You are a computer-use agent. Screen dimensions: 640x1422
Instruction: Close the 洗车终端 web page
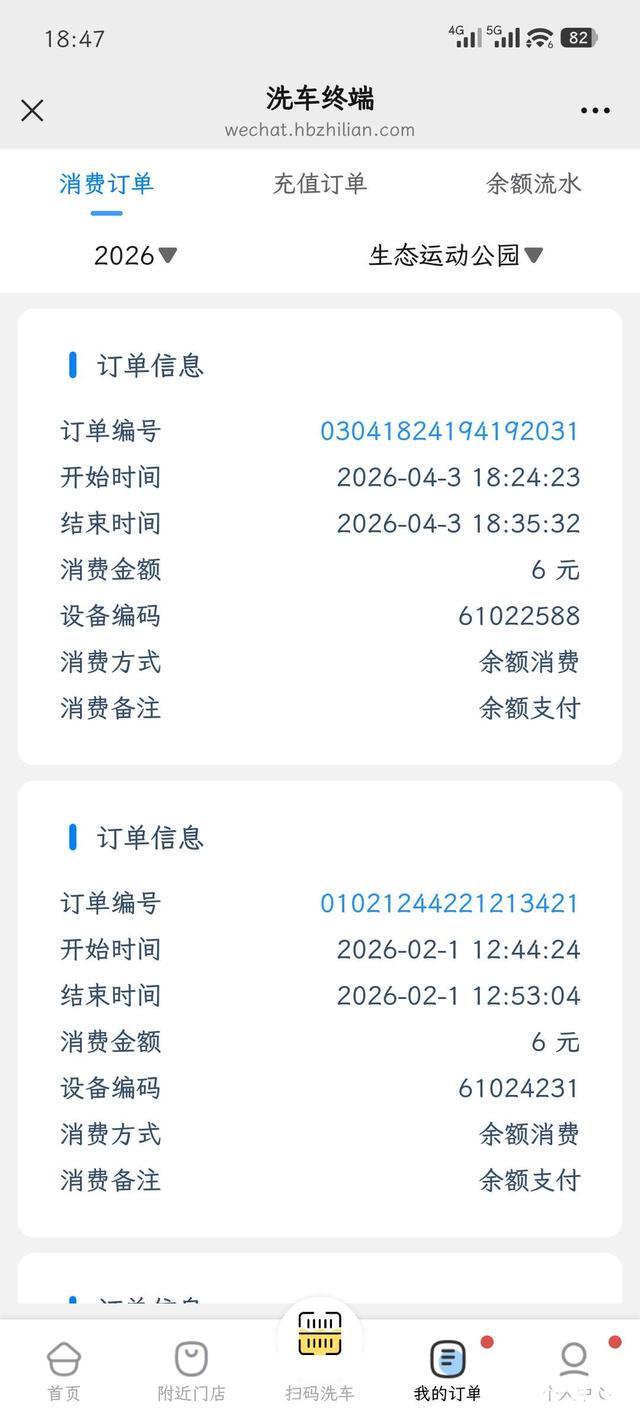click(x=32, y=110)
